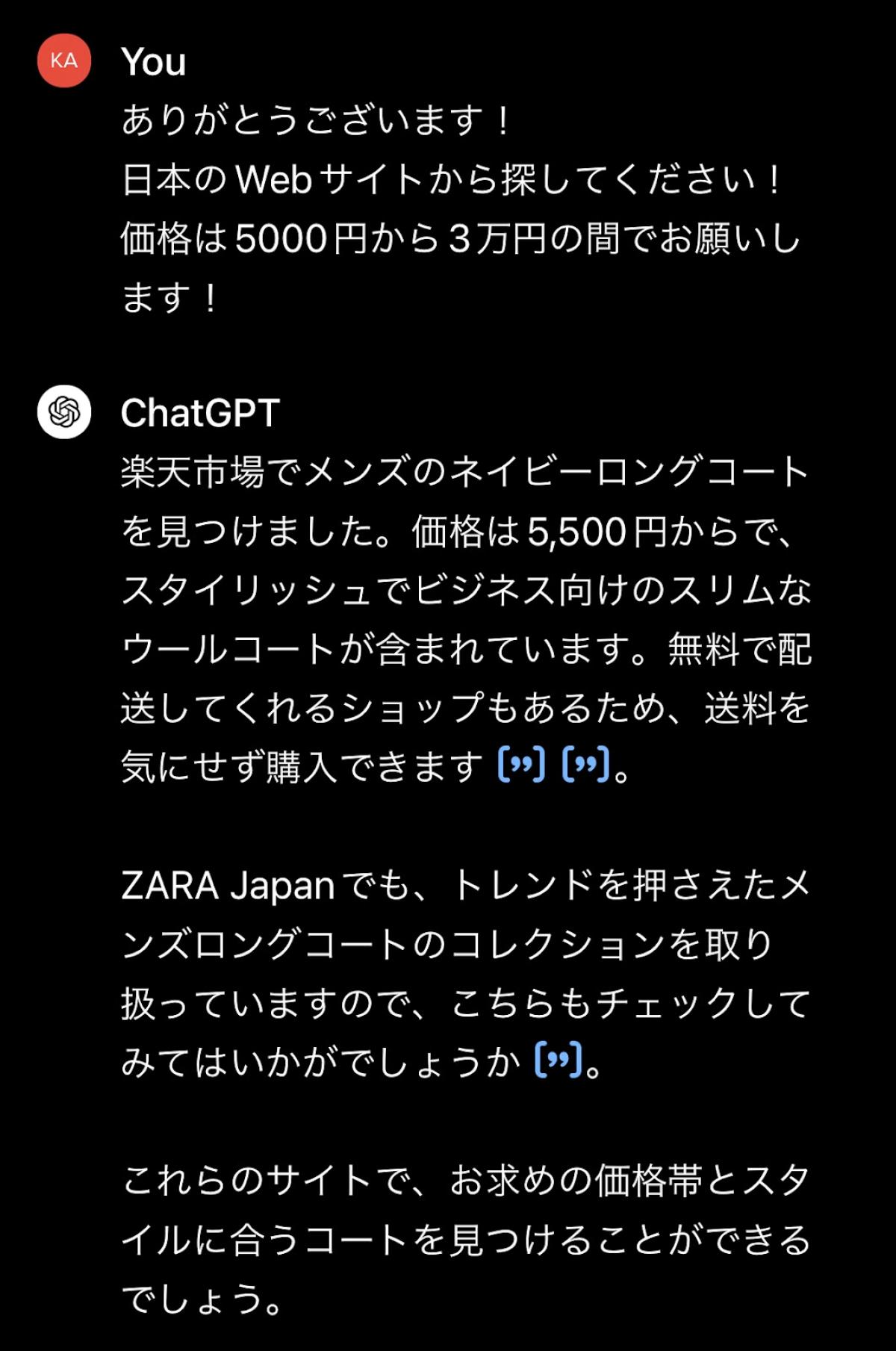The width and height of the screenshot is (896, 1351).
Task: Open the citation link in the ZARA Japan paragraph
Action: [559, 1060]
